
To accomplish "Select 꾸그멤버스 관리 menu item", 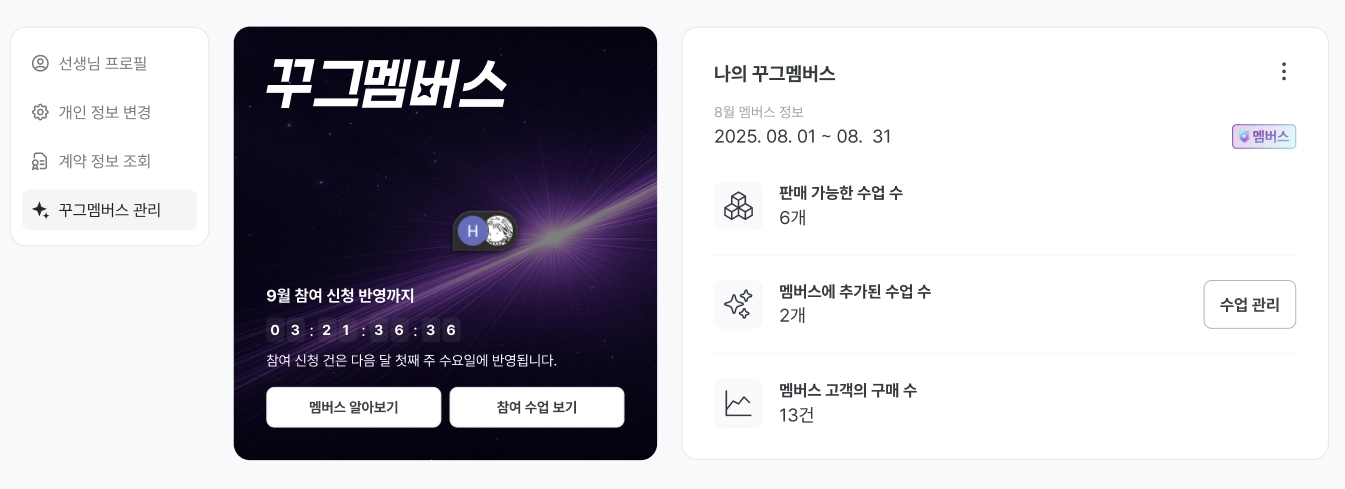I will tap(109, 210).
